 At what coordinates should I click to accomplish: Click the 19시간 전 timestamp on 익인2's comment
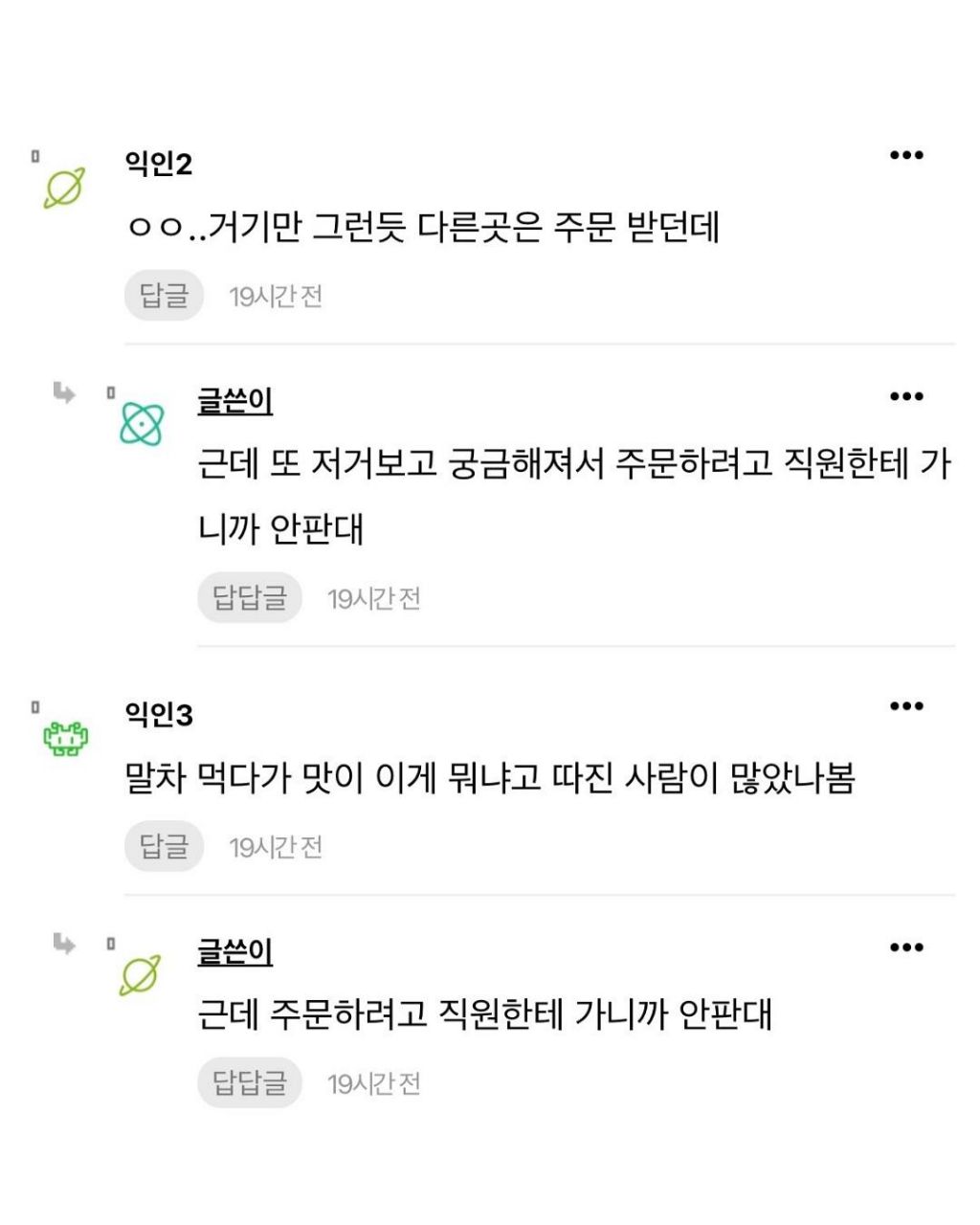tap(278, 295)
